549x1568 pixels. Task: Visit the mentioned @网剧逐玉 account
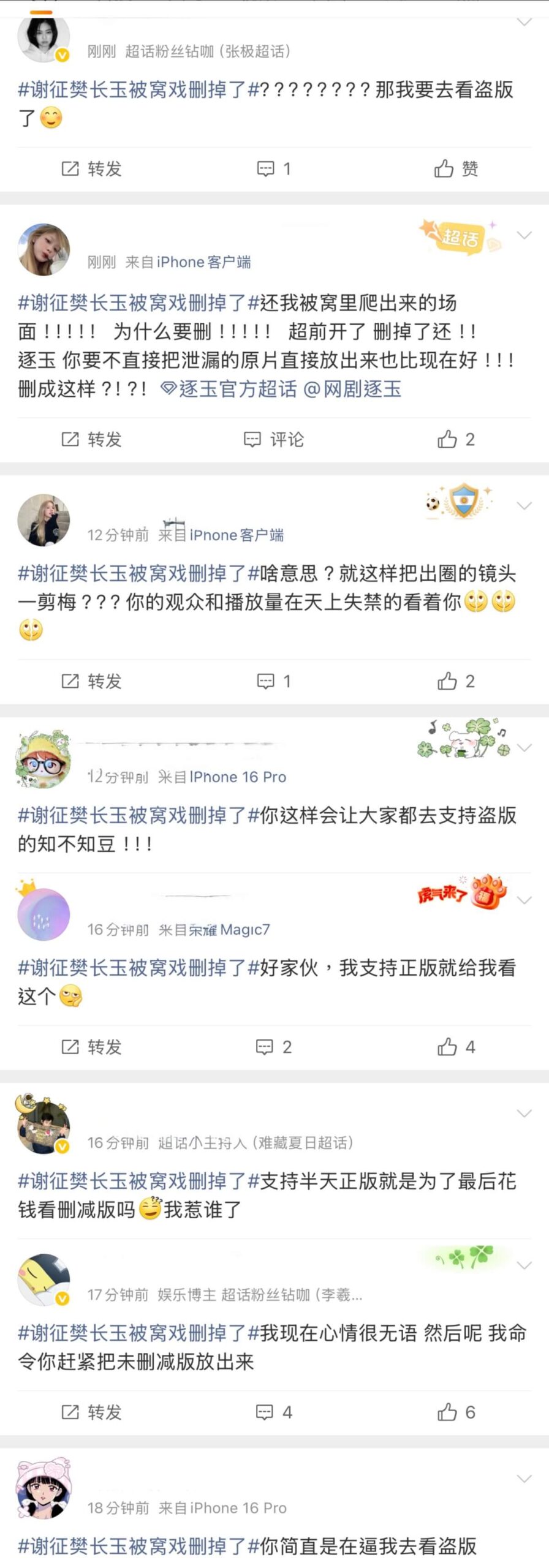[x=353, y=389]
